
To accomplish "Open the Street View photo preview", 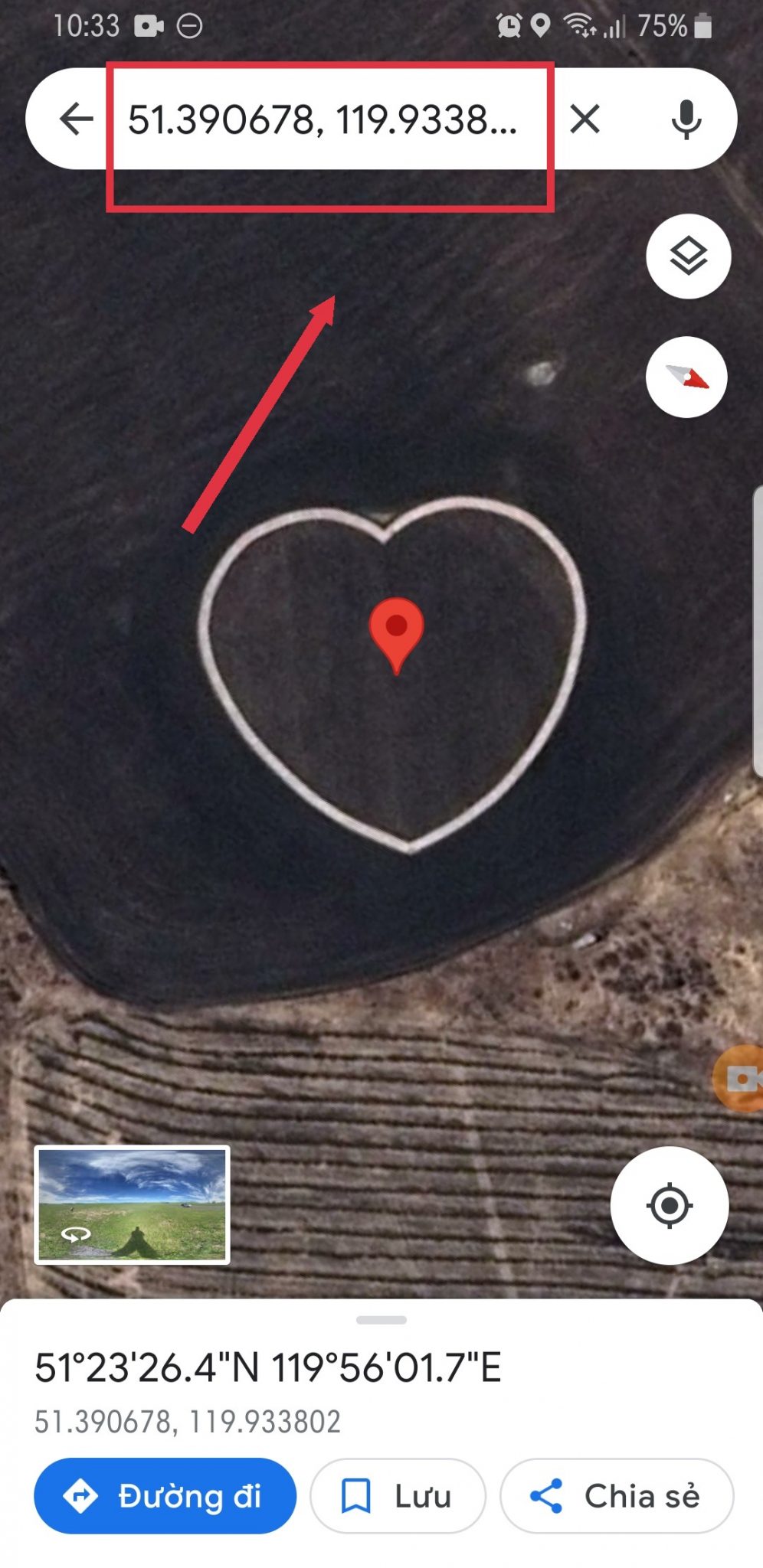I will click(x=133, y=1204).
